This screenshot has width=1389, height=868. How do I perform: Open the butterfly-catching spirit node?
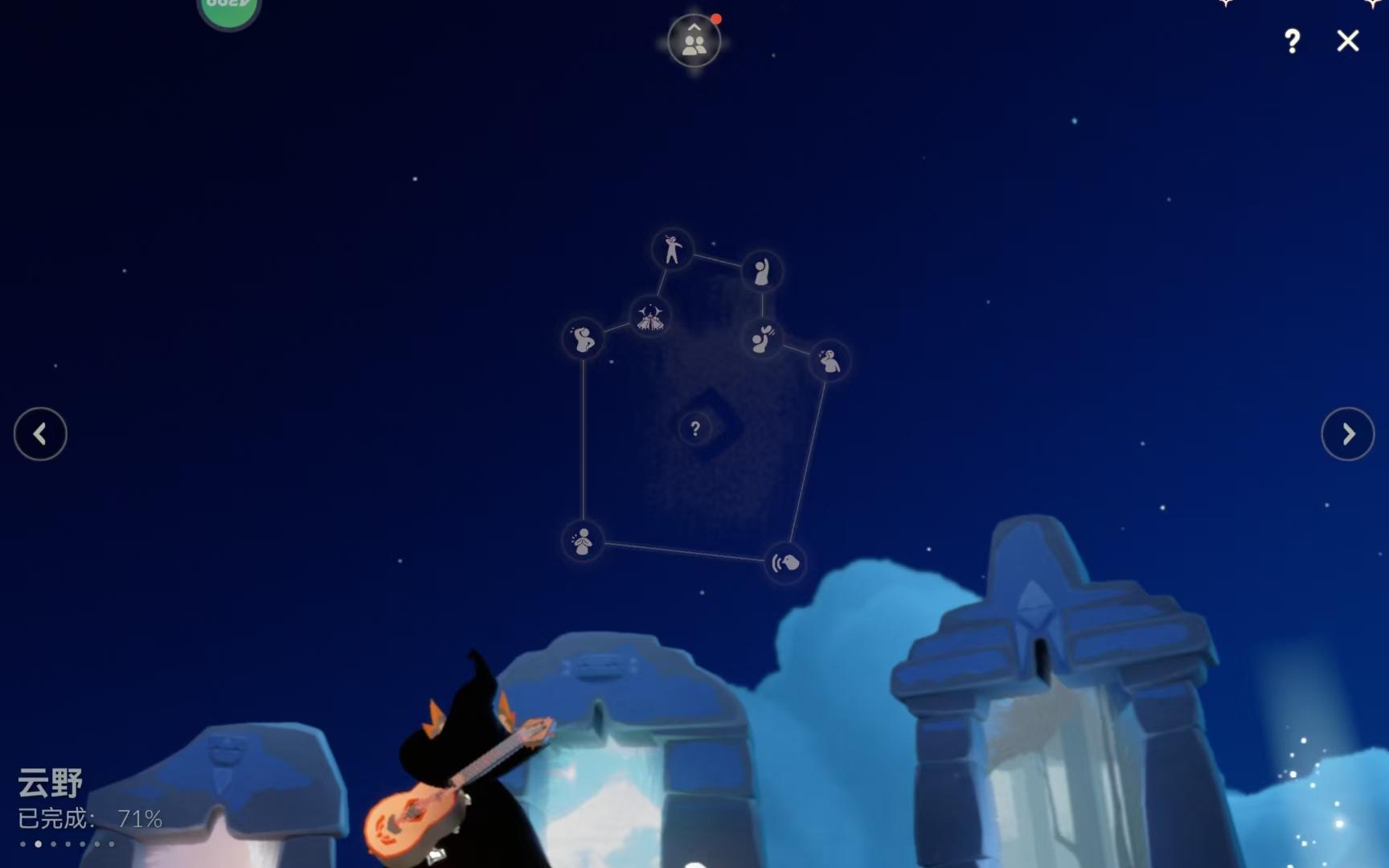coord(761,339)
